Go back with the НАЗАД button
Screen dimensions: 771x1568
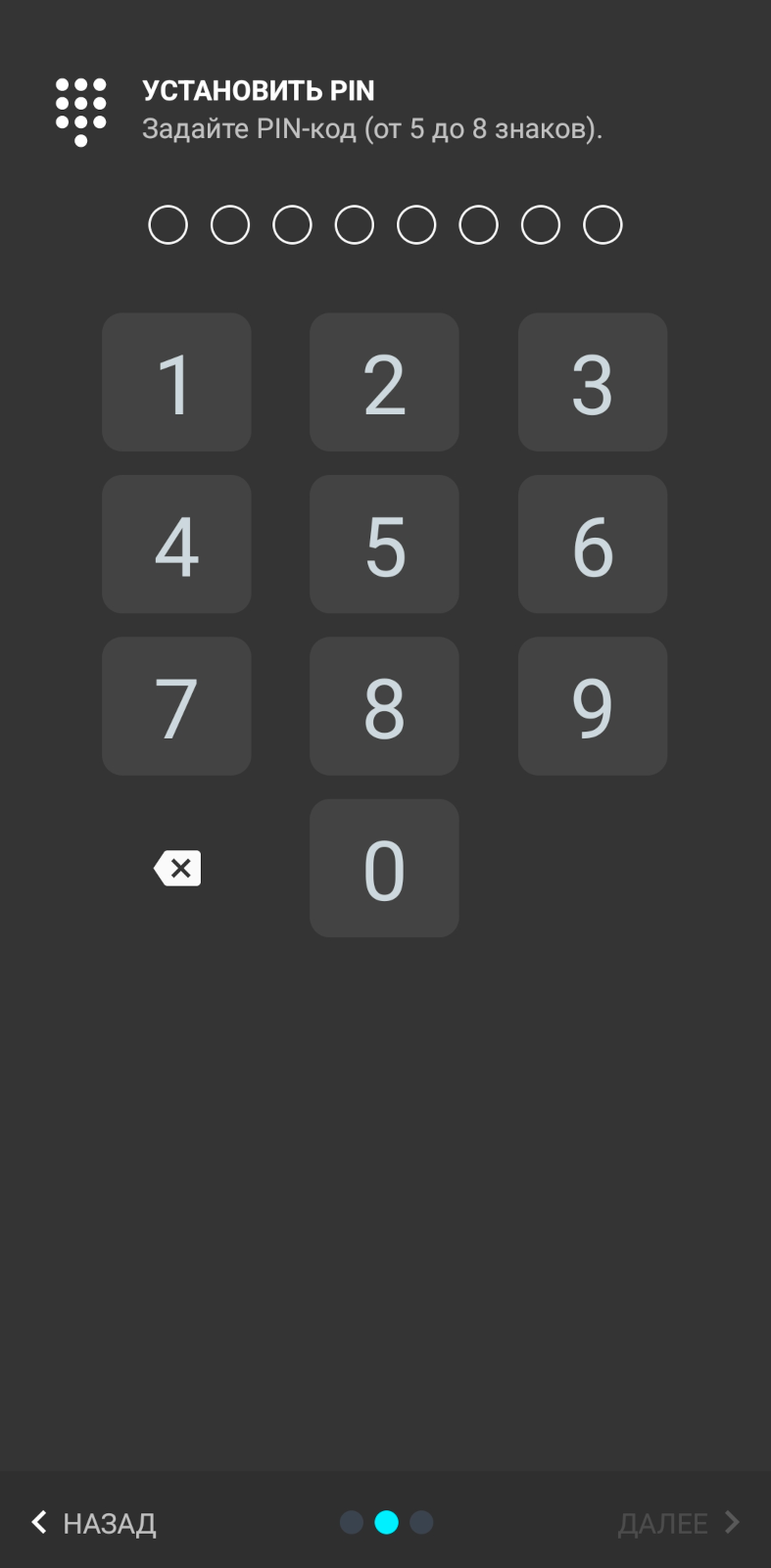tap(94, 1523)
